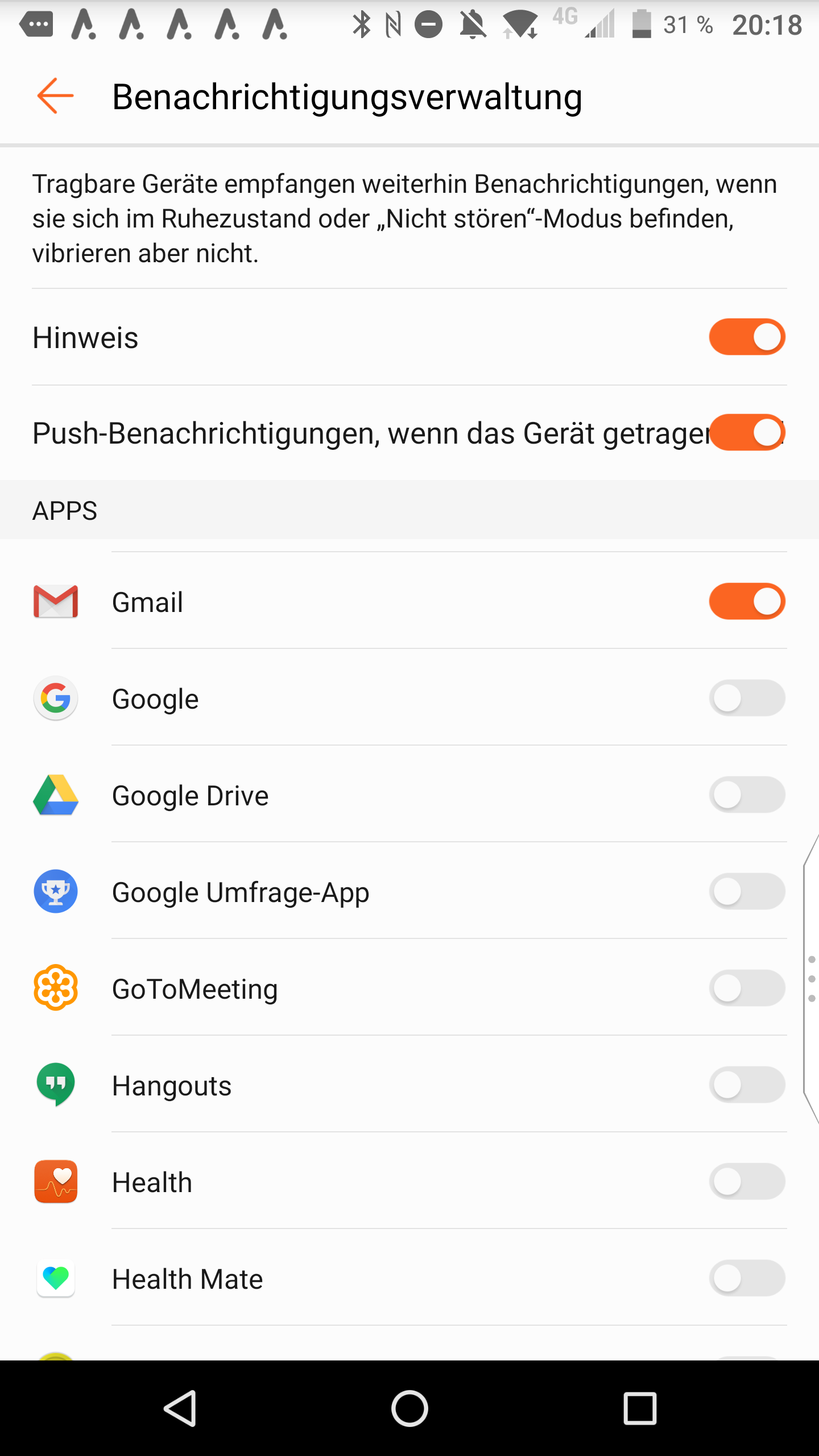Enable notifications for Google
The image size is (819, 1456).
coord(747,698)
